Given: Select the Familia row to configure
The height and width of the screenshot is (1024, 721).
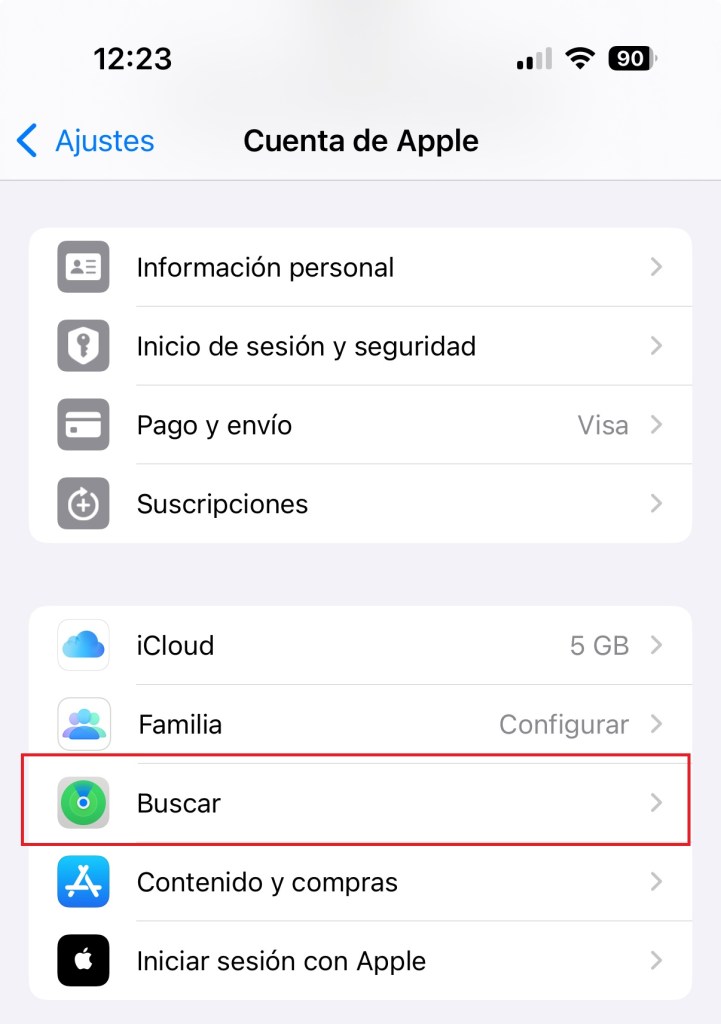Looking at the screenshot, I should tap(360, 724).
